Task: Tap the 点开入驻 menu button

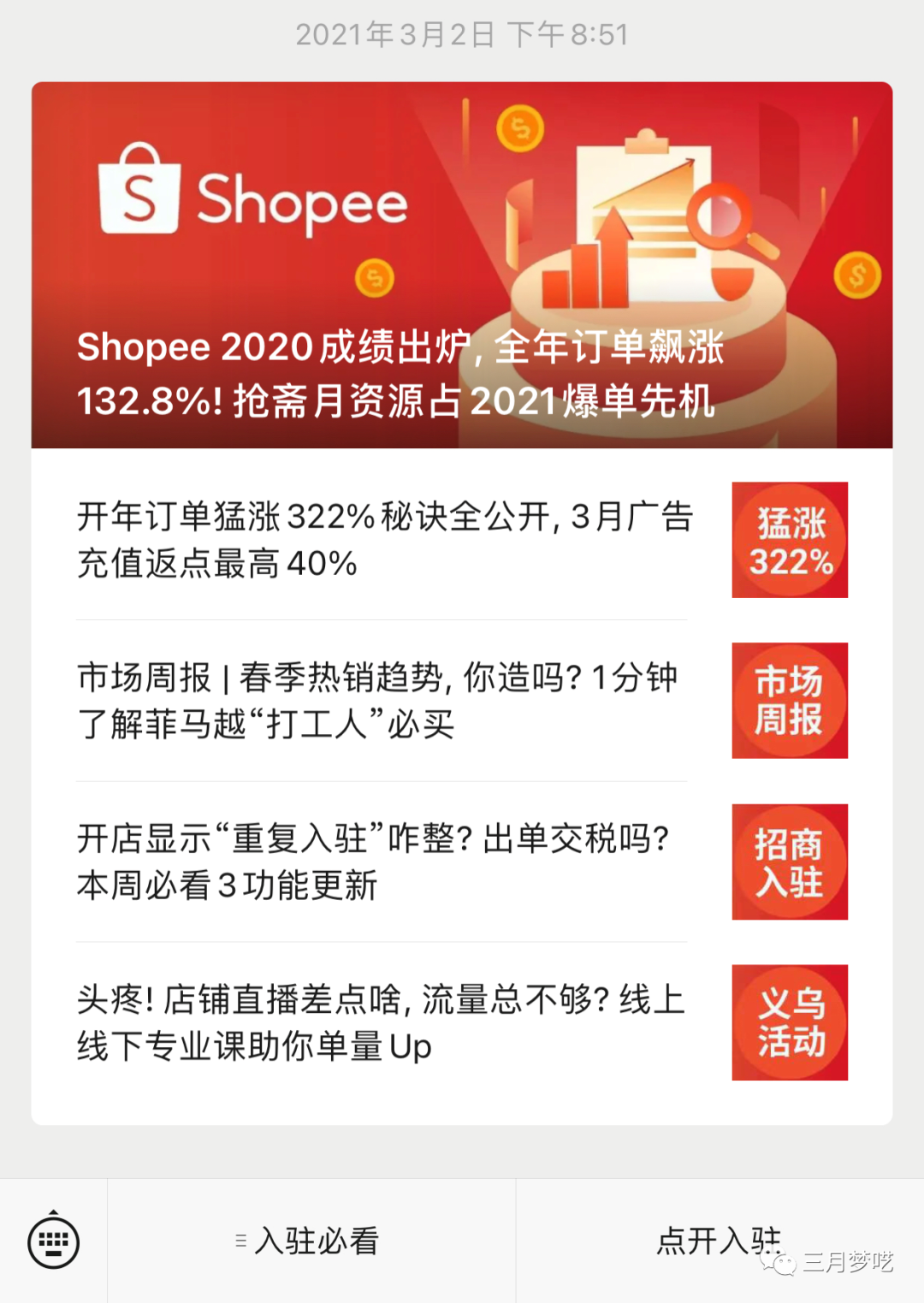Action: (719, 1241)
